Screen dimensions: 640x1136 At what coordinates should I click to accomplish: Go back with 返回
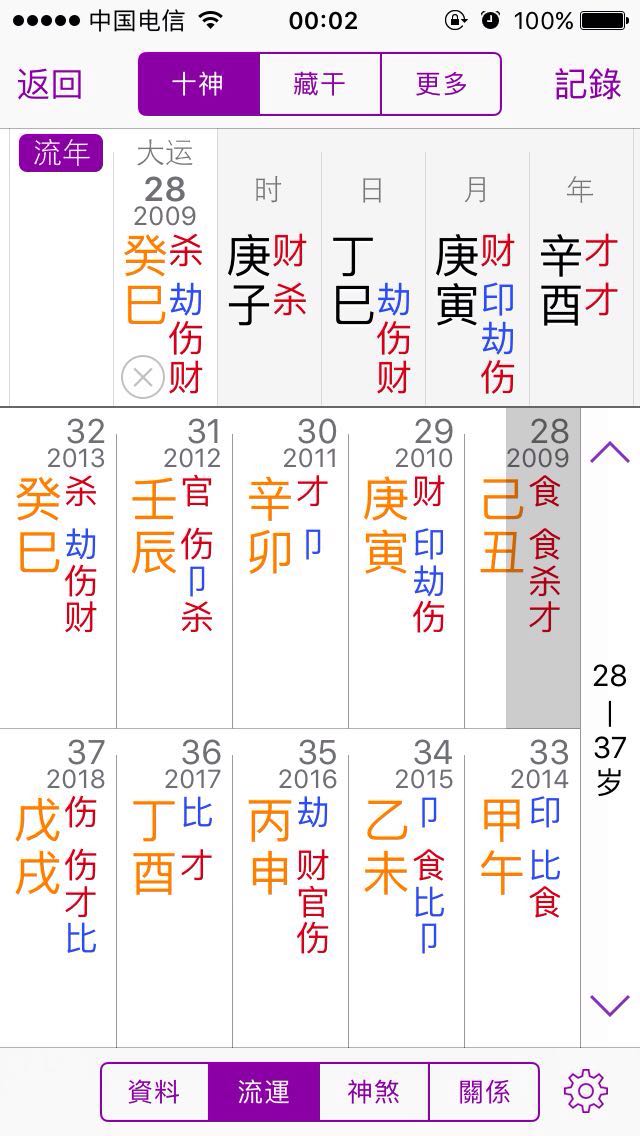click(x=49, y=84)
